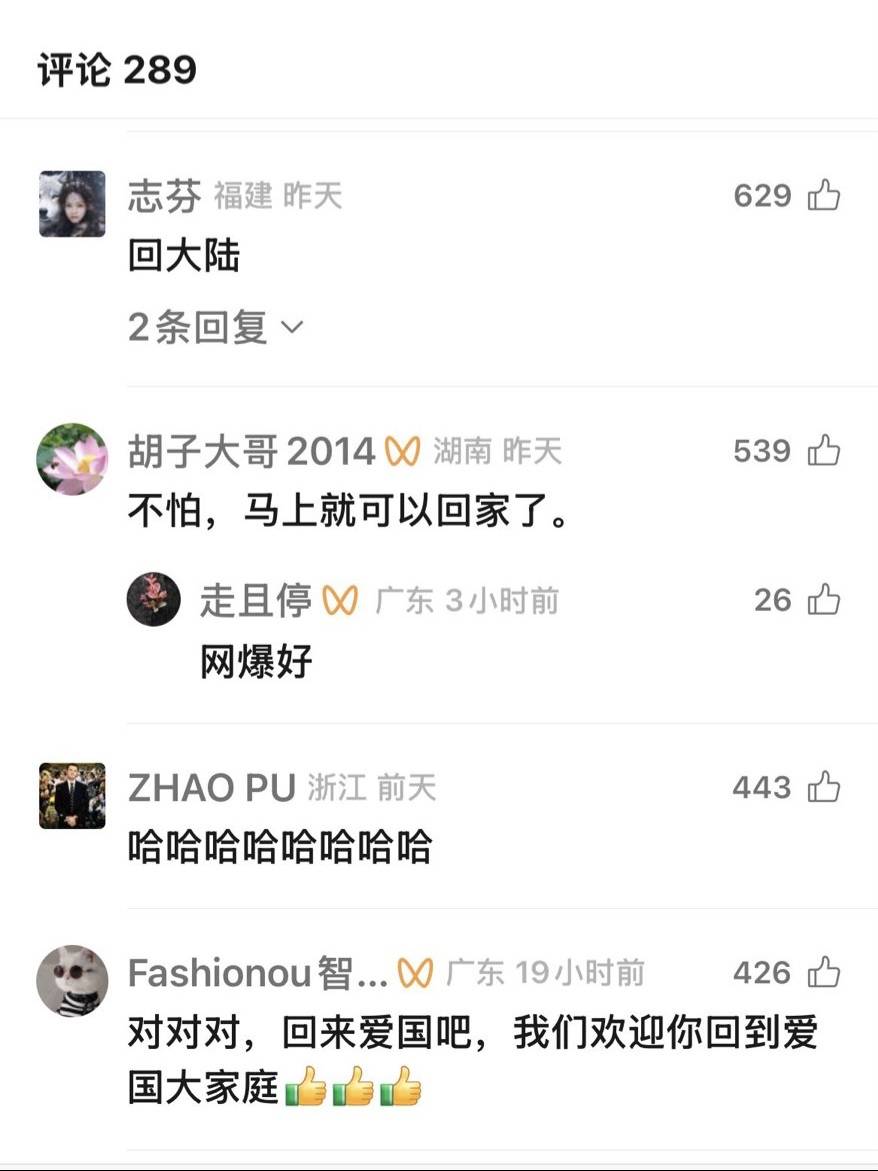
Task: Like 胡子大哥2014's comment
Action: click(824, 451)
